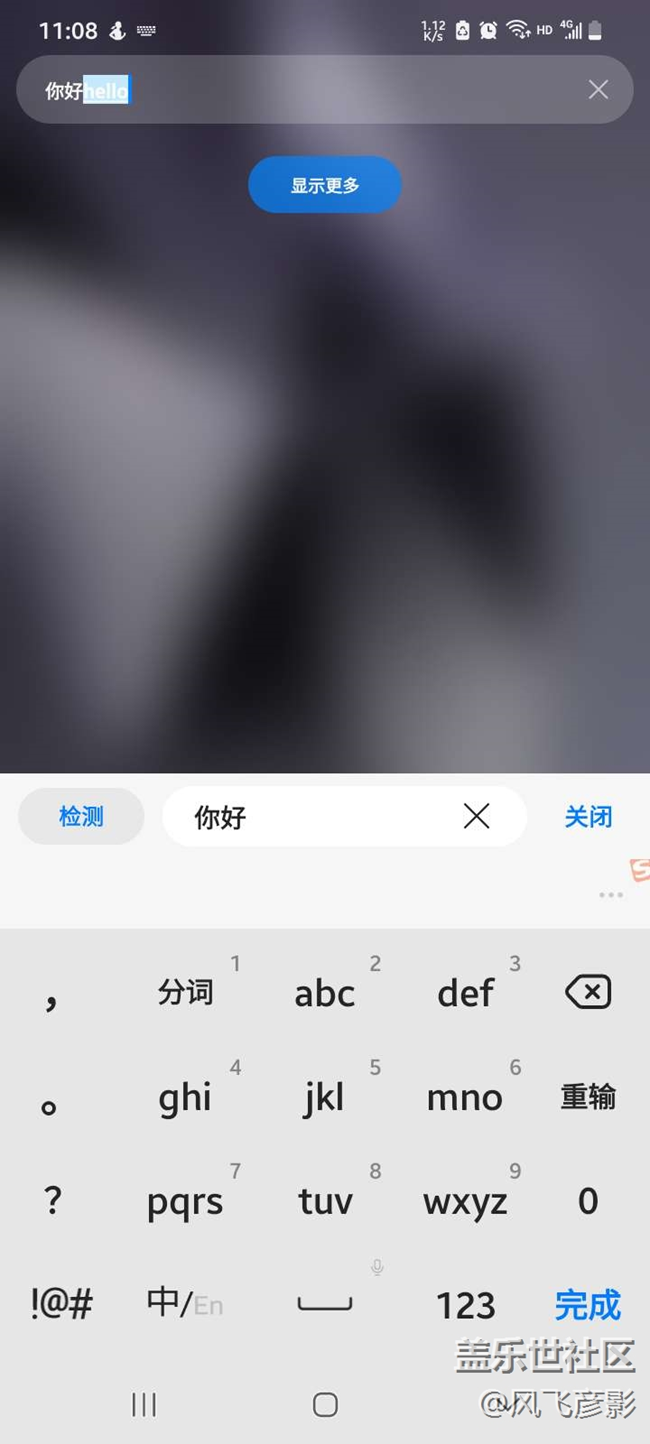Viewport: 650px width, 1444px height.
Task: Tap the abc key
Action: point(325,992)
